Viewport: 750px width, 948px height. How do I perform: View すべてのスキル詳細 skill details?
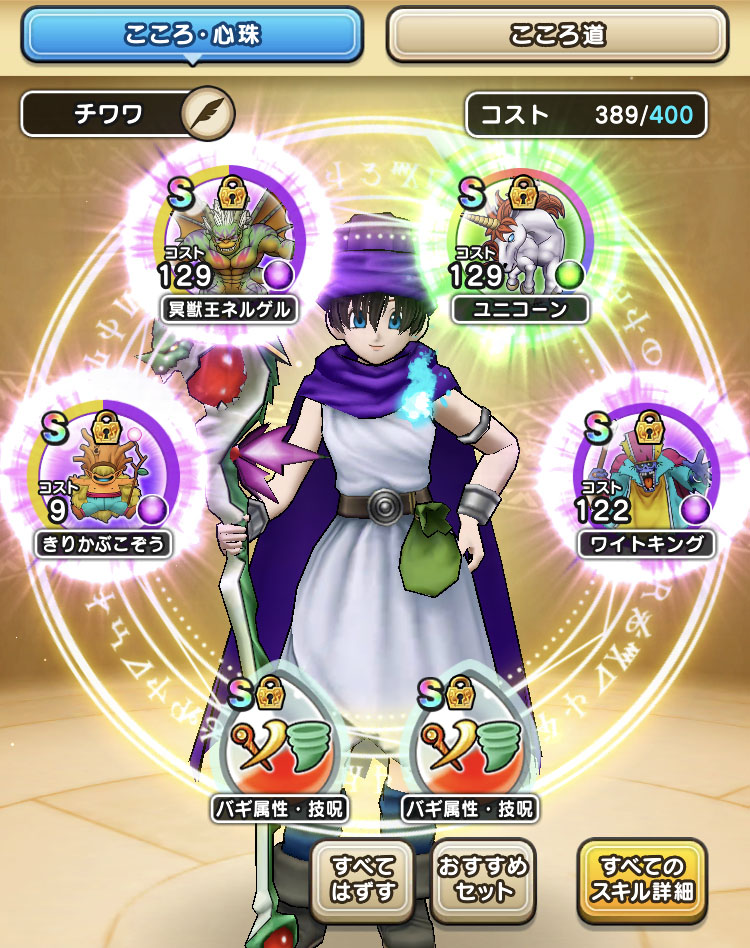pos(641,878)
